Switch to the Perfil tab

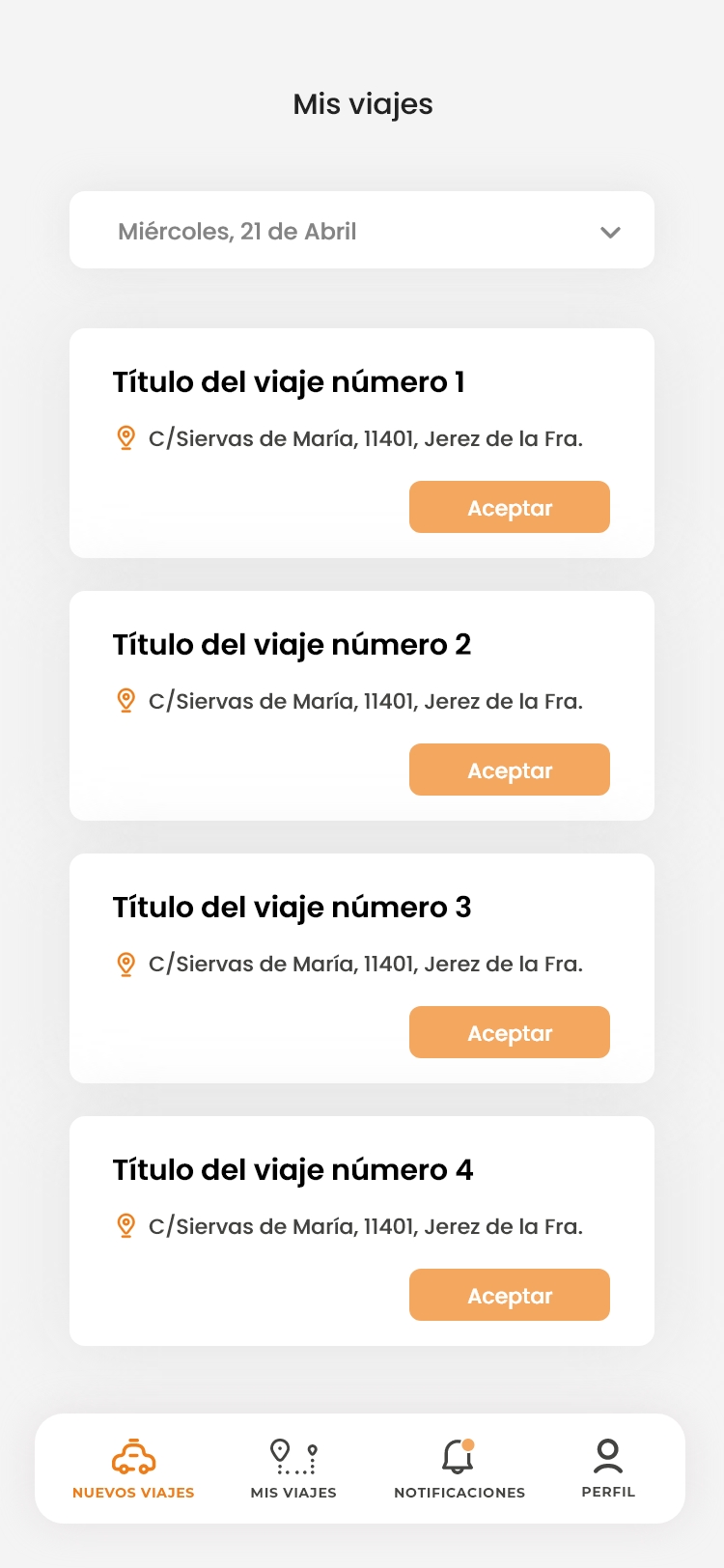[x=608, y=1469]
